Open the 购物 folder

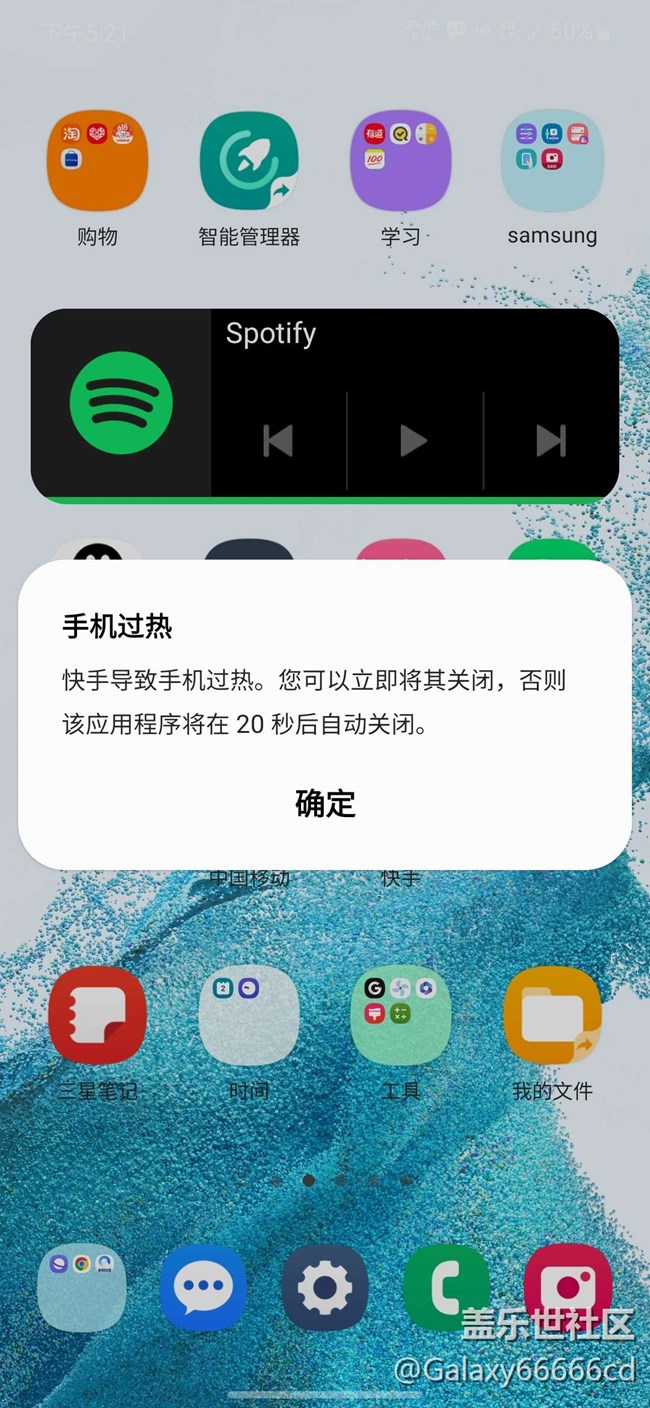click(97, 160)
